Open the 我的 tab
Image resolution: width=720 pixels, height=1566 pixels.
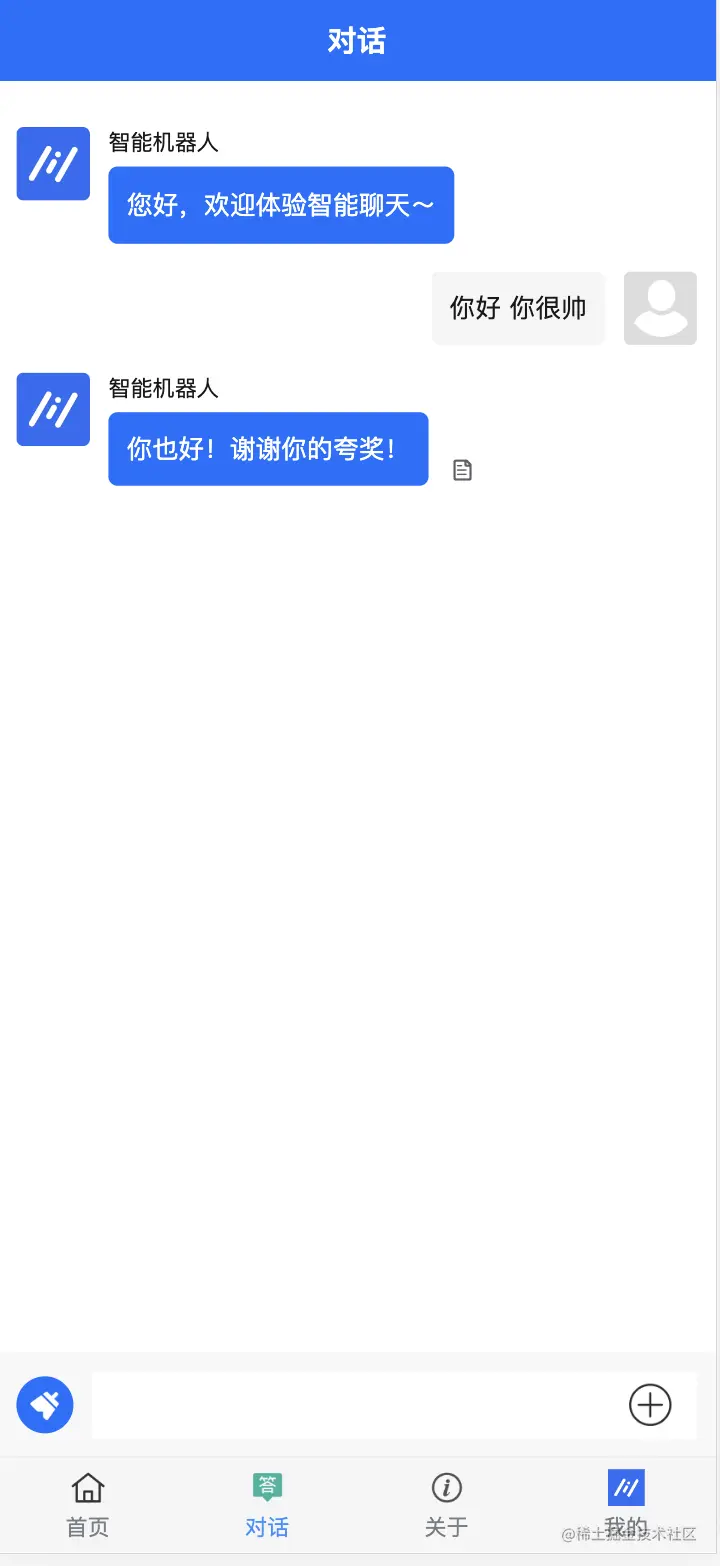625,1505
